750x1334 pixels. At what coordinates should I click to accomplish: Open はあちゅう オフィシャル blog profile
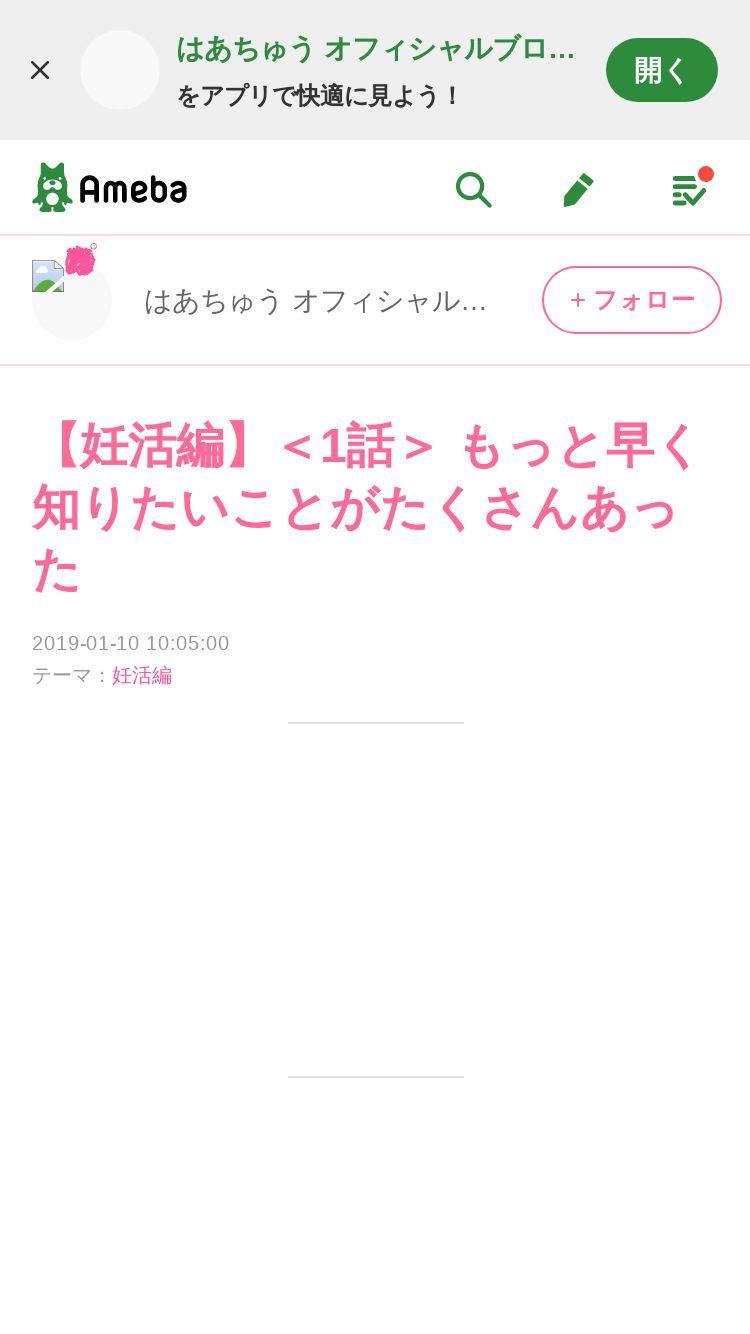[x=315, y=300]
